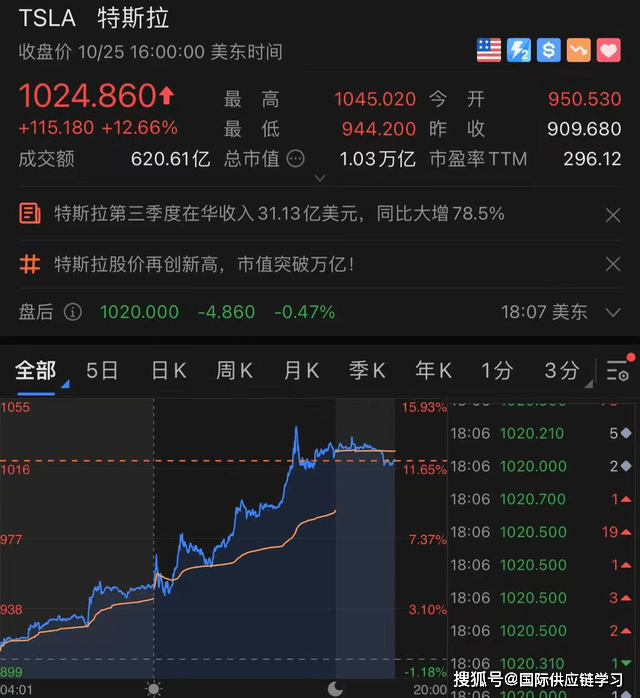Switch to the 周K chart tab
640x698 pixels.
coord(234,371)
